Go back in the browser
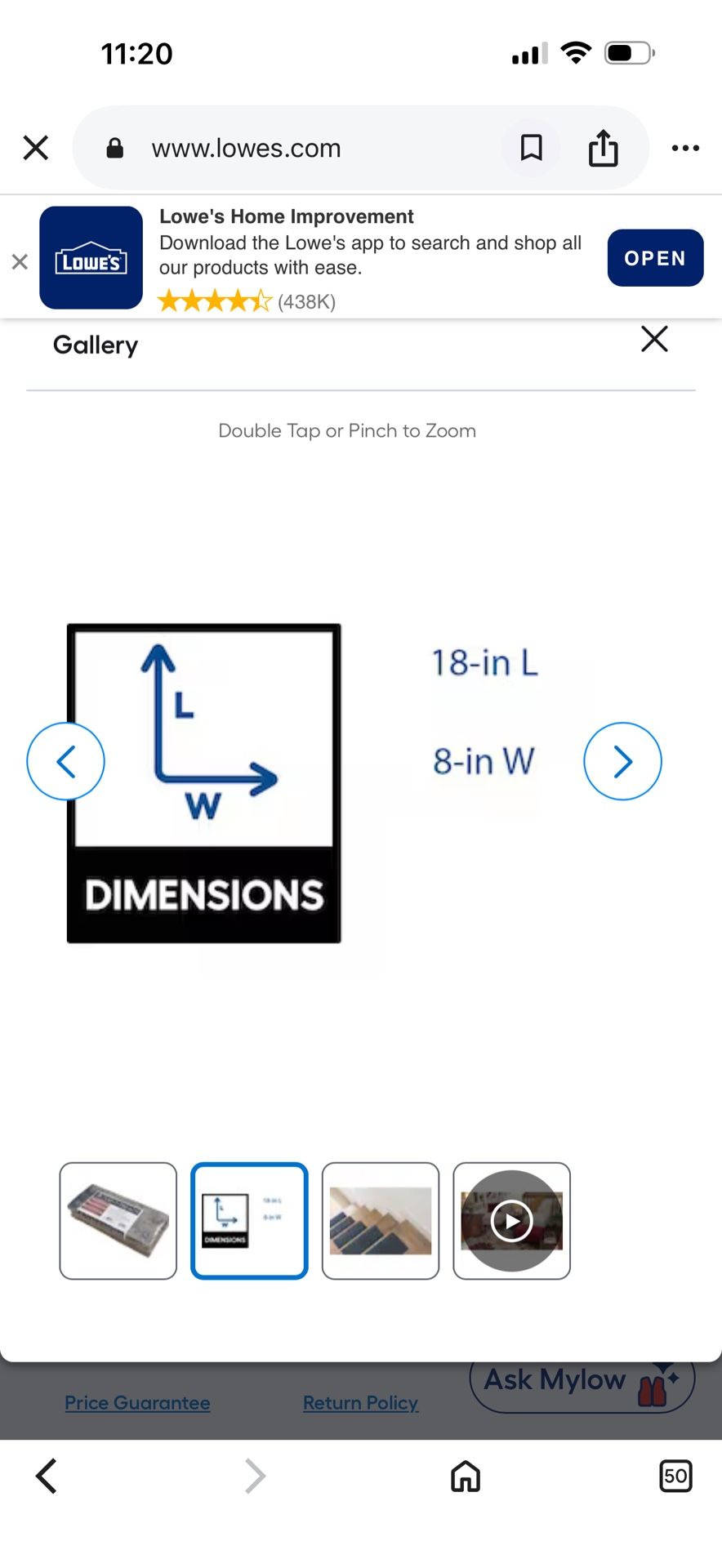 pyautogui.click(x=47, y=1476)
